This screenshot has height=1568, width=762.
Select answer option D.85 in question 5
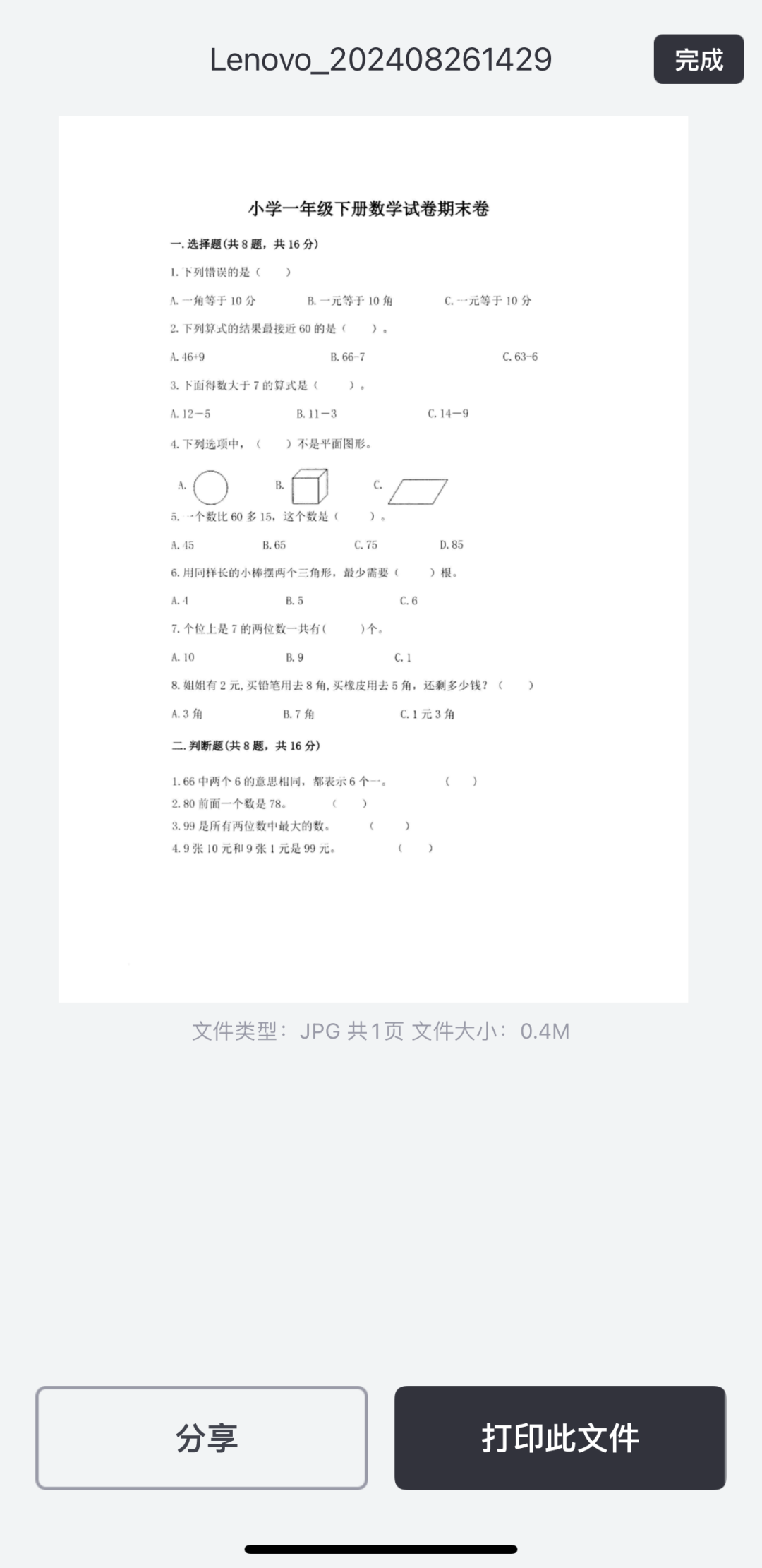(450, 544)
